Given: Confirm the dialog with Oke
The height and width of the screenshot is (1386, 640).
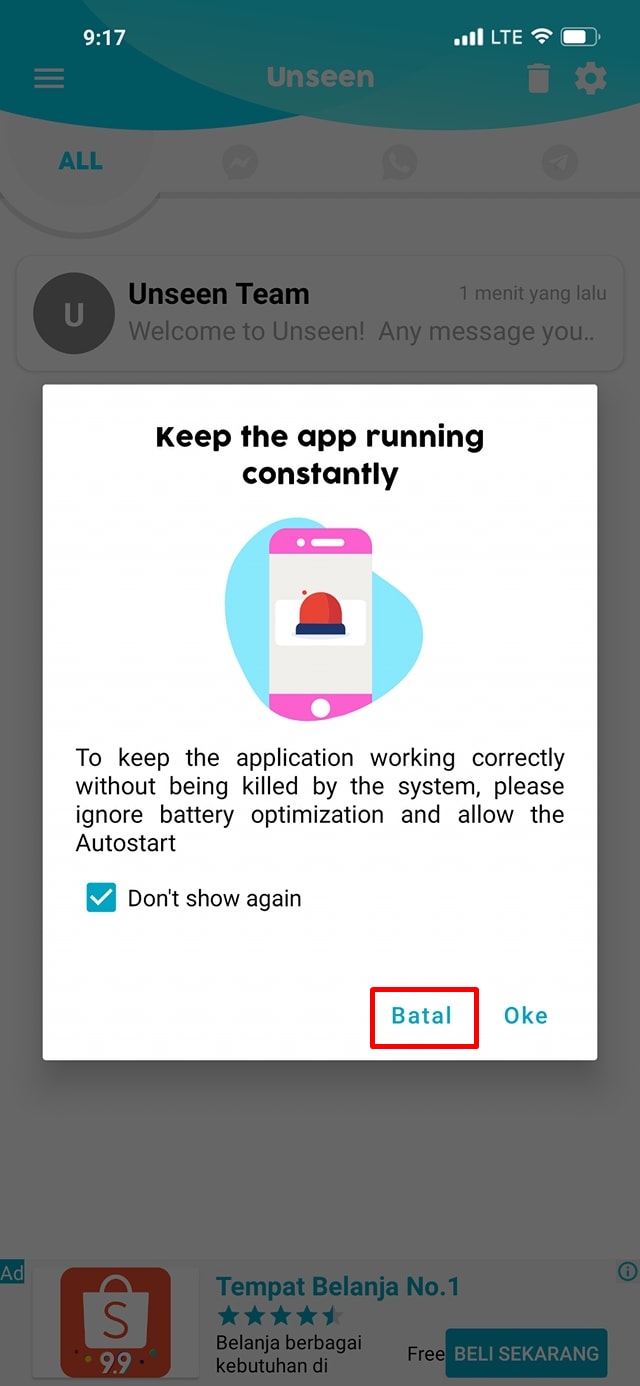Looking at the screenshot, I should 525,1016.
